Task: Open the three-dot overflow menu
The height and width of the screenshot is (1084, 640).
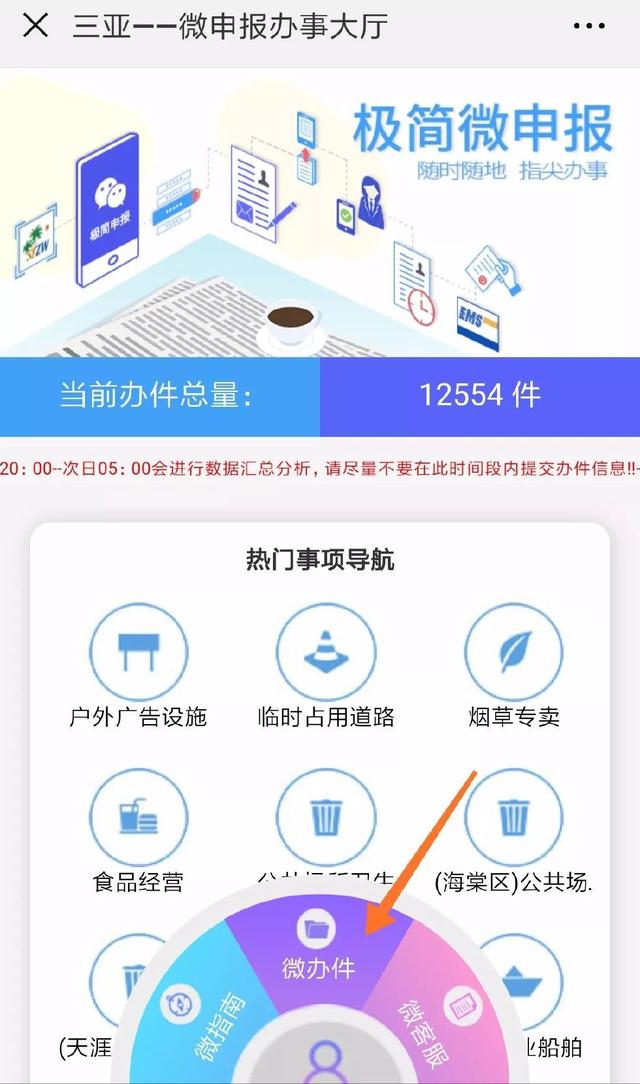Action: [x=590, y=26]
